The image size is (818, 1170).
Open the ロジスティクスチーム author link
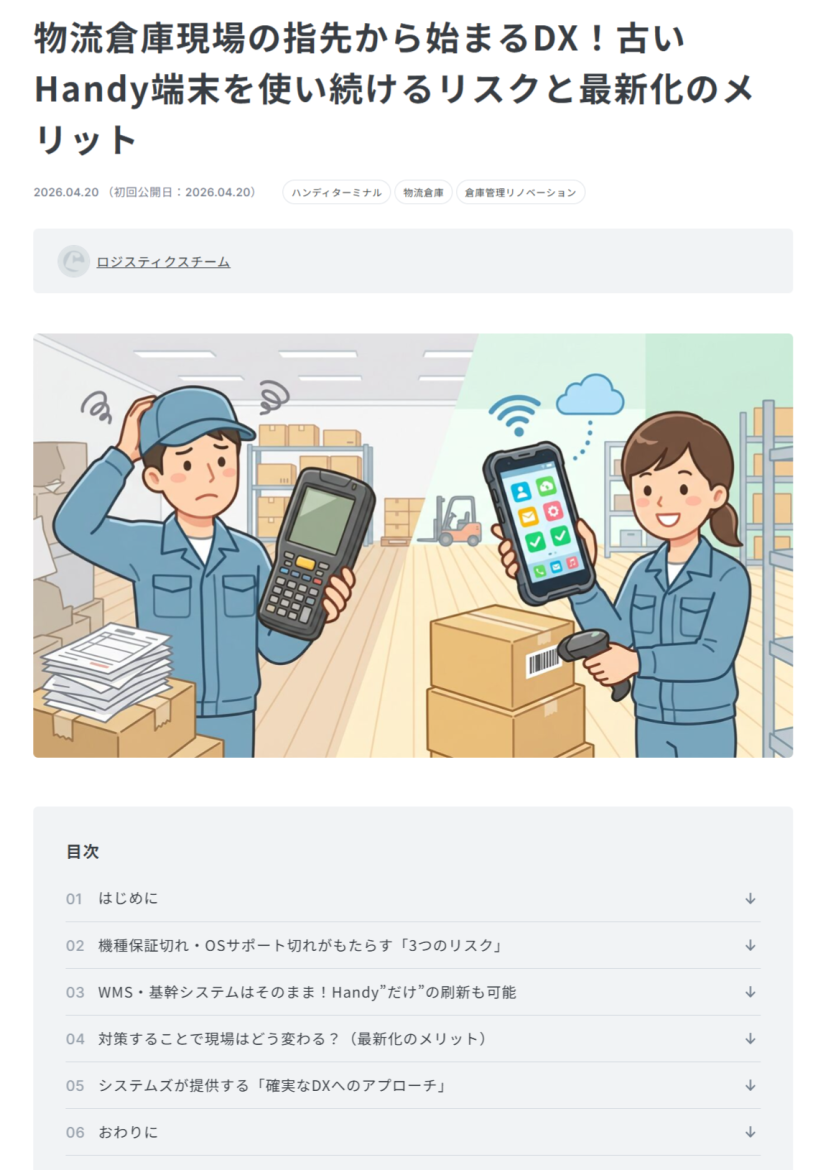163,262
